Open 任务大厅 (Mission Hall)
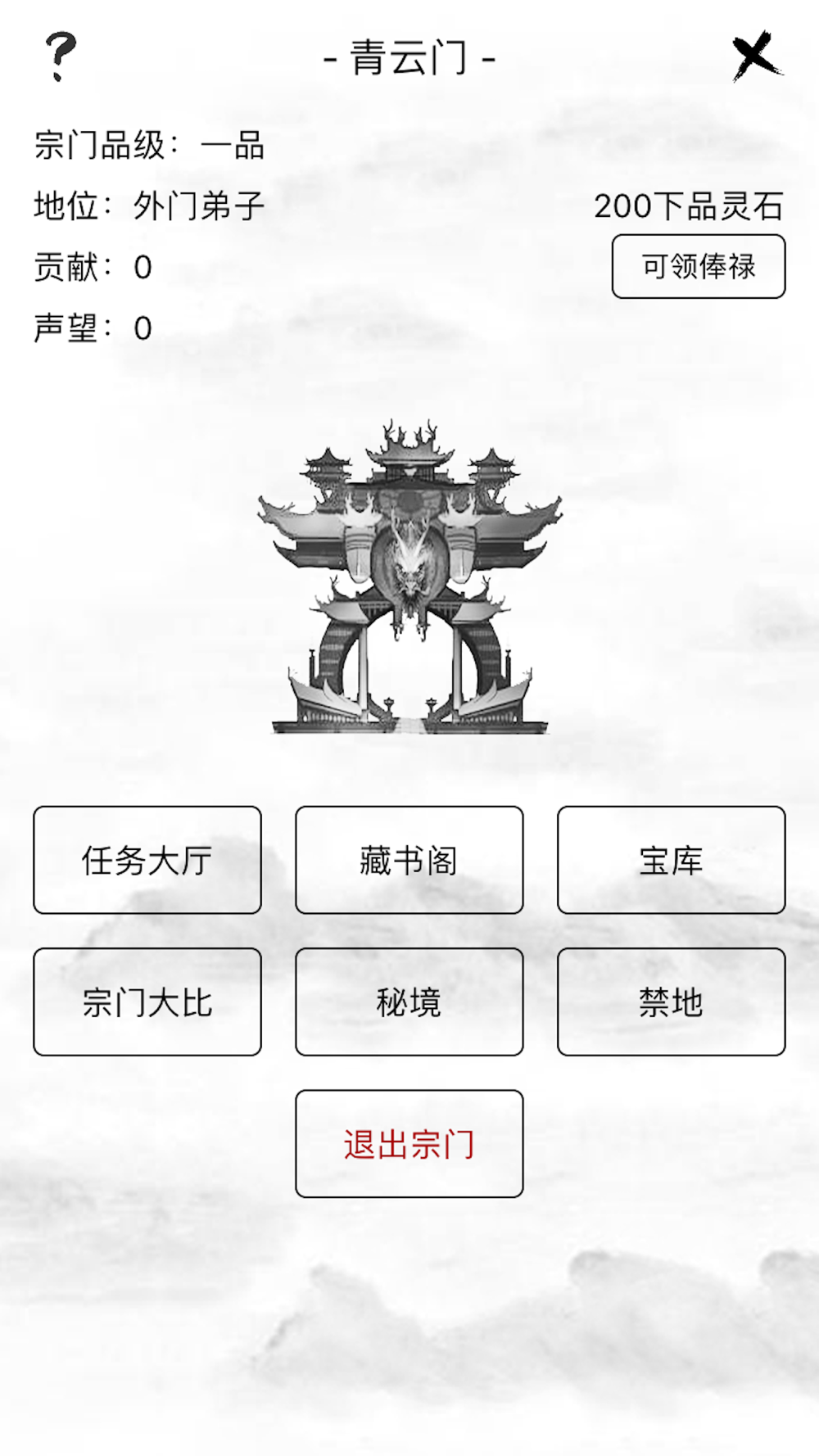This screenshot has height=1456, width=819. click(x=147, y=858)
